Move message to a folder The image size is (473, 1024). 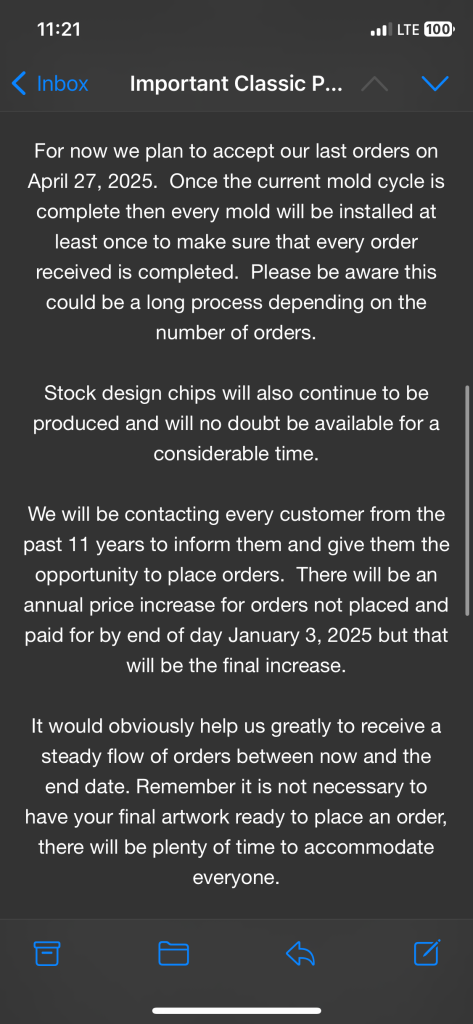(x=173, y=953)
